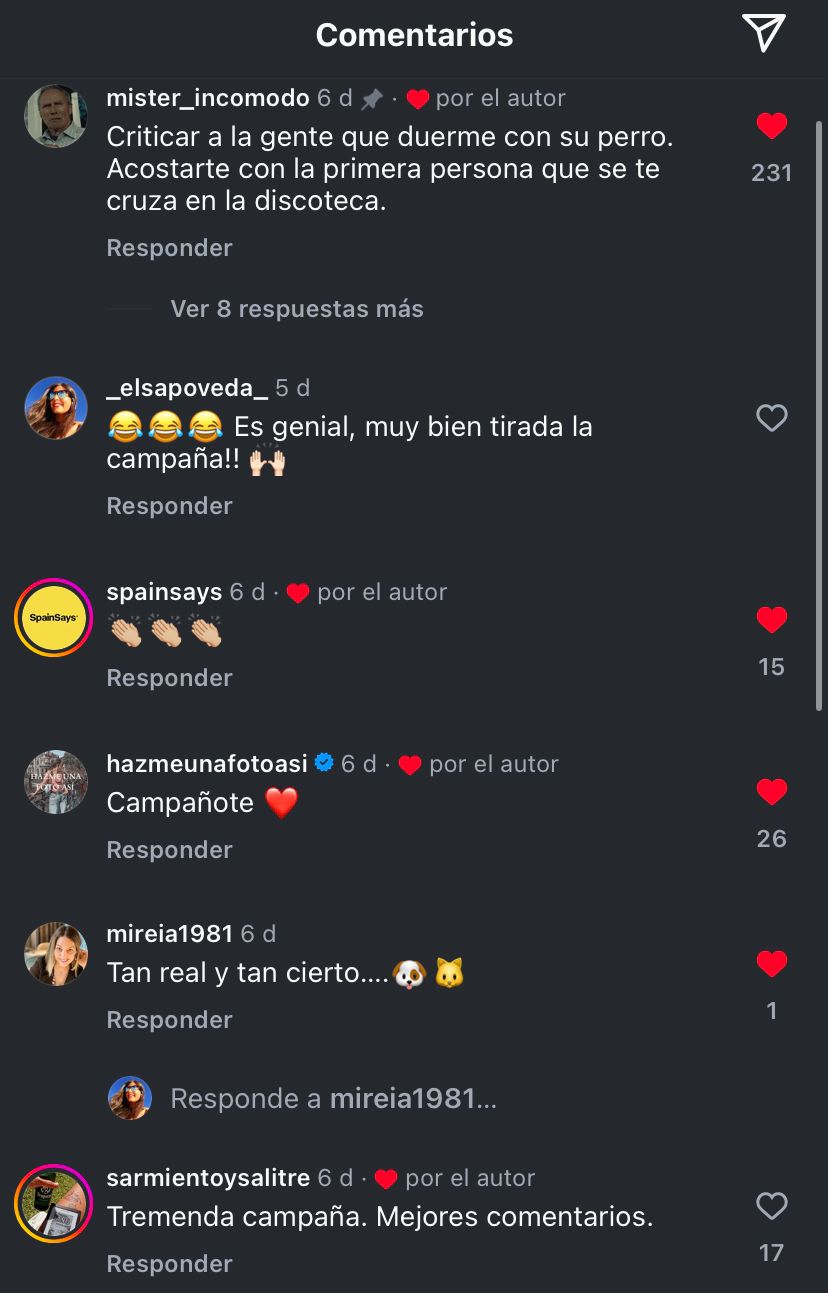Image resolution: width=828 pixels, height=1293 pixels.
Task: Like _elsapoveda_'s comment
Action: coord(771,418)
